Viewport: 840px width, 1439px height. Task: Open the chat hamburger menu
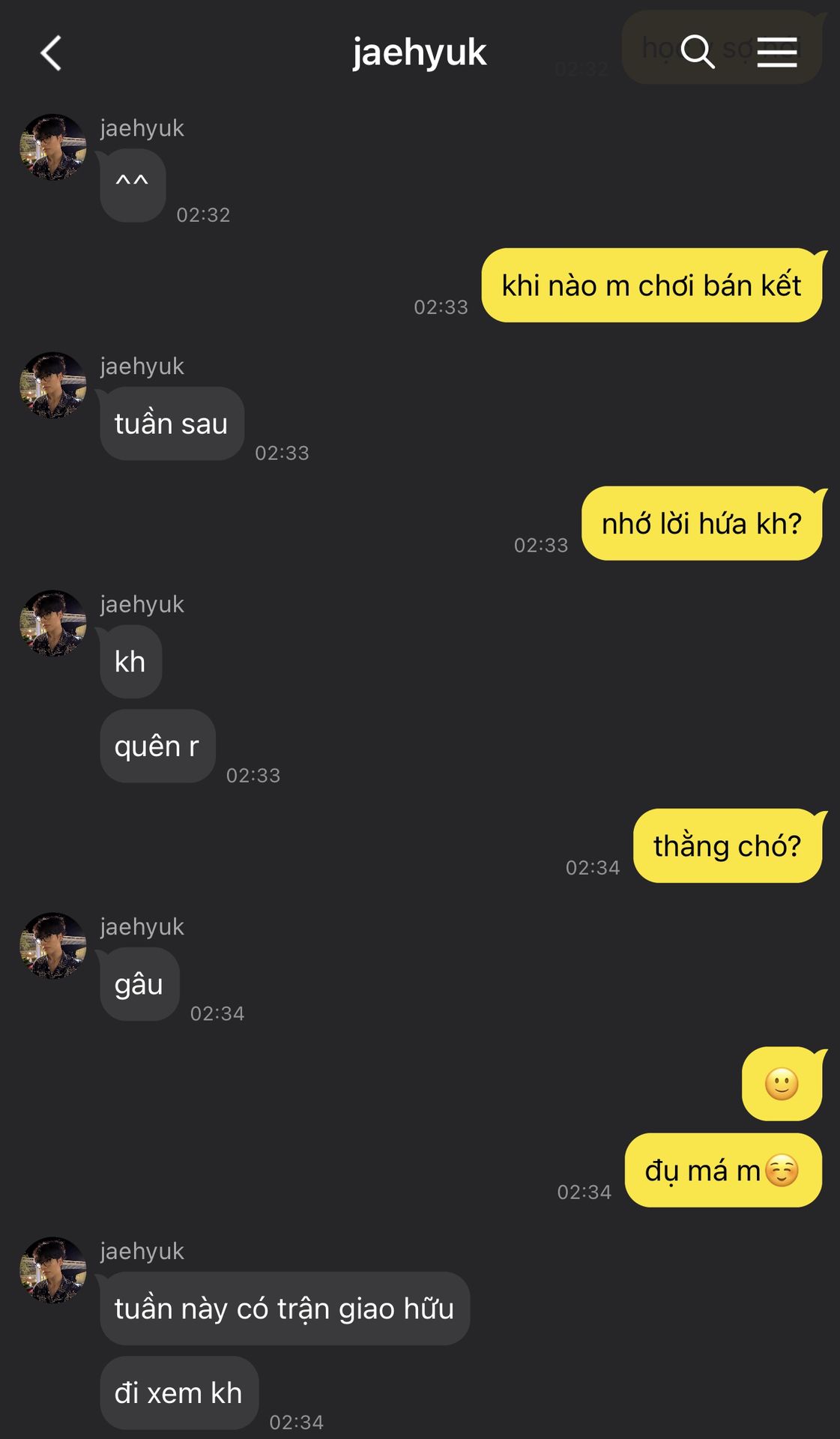point(776,52)
